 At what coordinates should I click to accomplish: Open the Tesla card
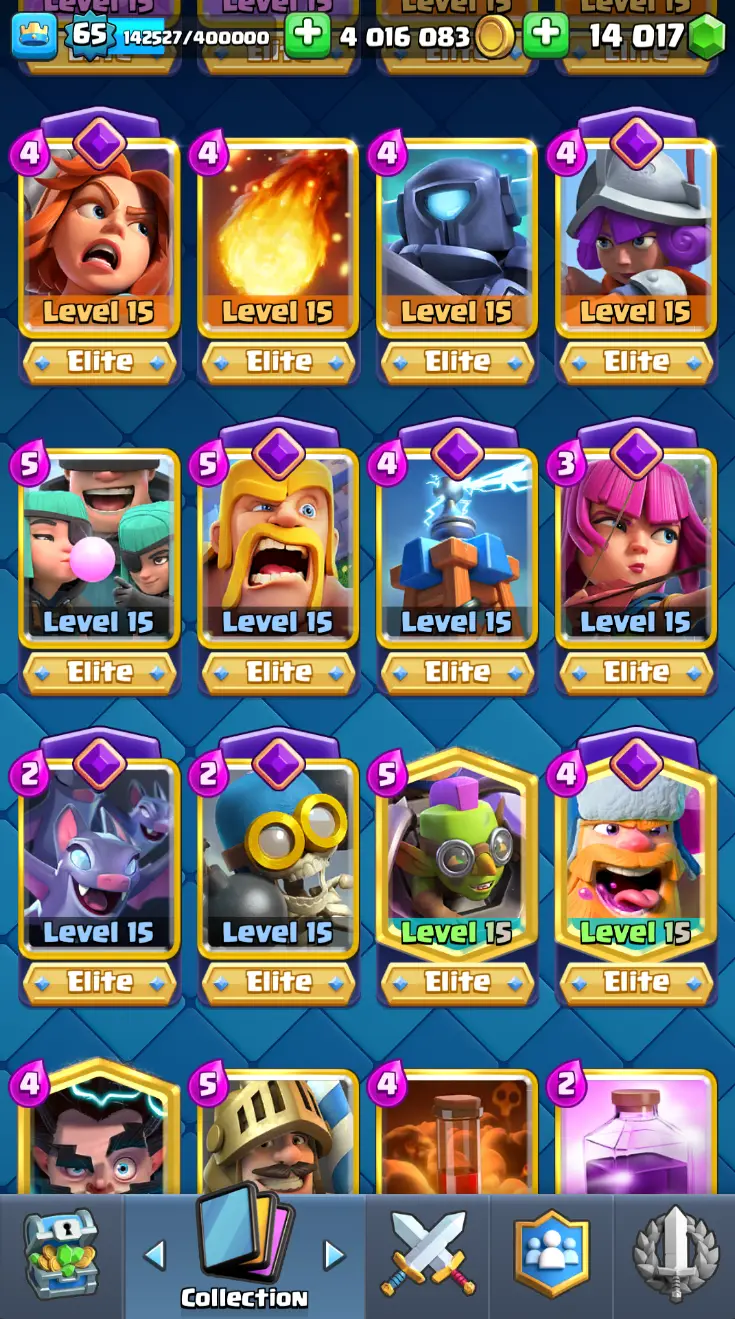tap(457, 545)
